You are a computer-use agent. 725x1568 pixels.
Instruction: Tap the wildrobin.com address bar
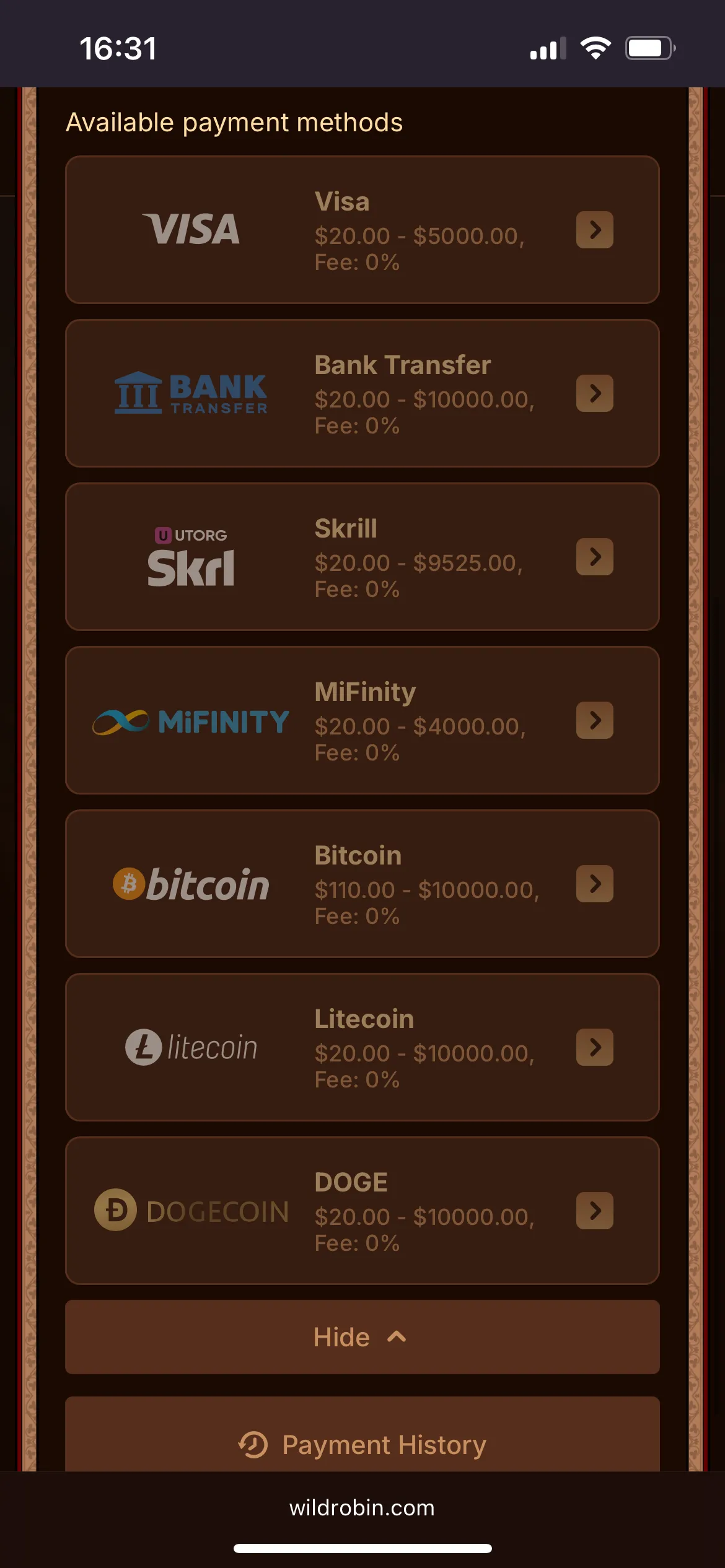362,1508
